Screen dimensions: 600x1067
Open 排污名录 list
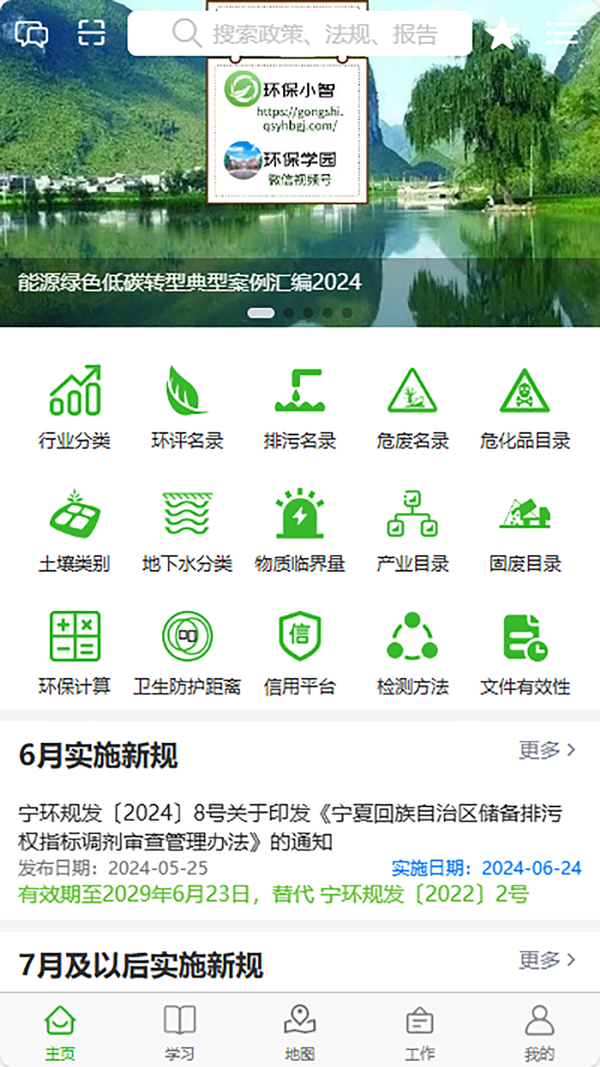(x=299, y=407)
